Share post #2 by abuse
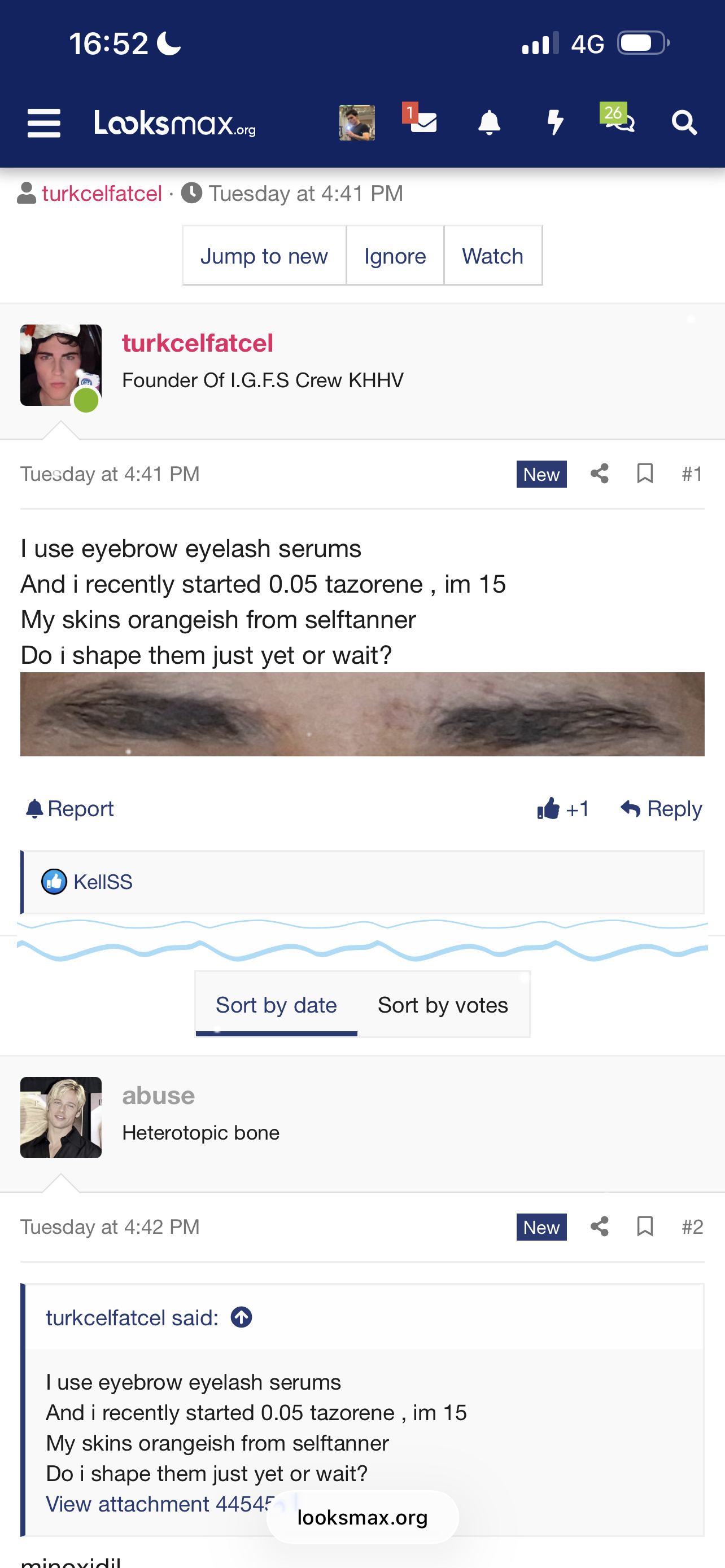 600,1226
